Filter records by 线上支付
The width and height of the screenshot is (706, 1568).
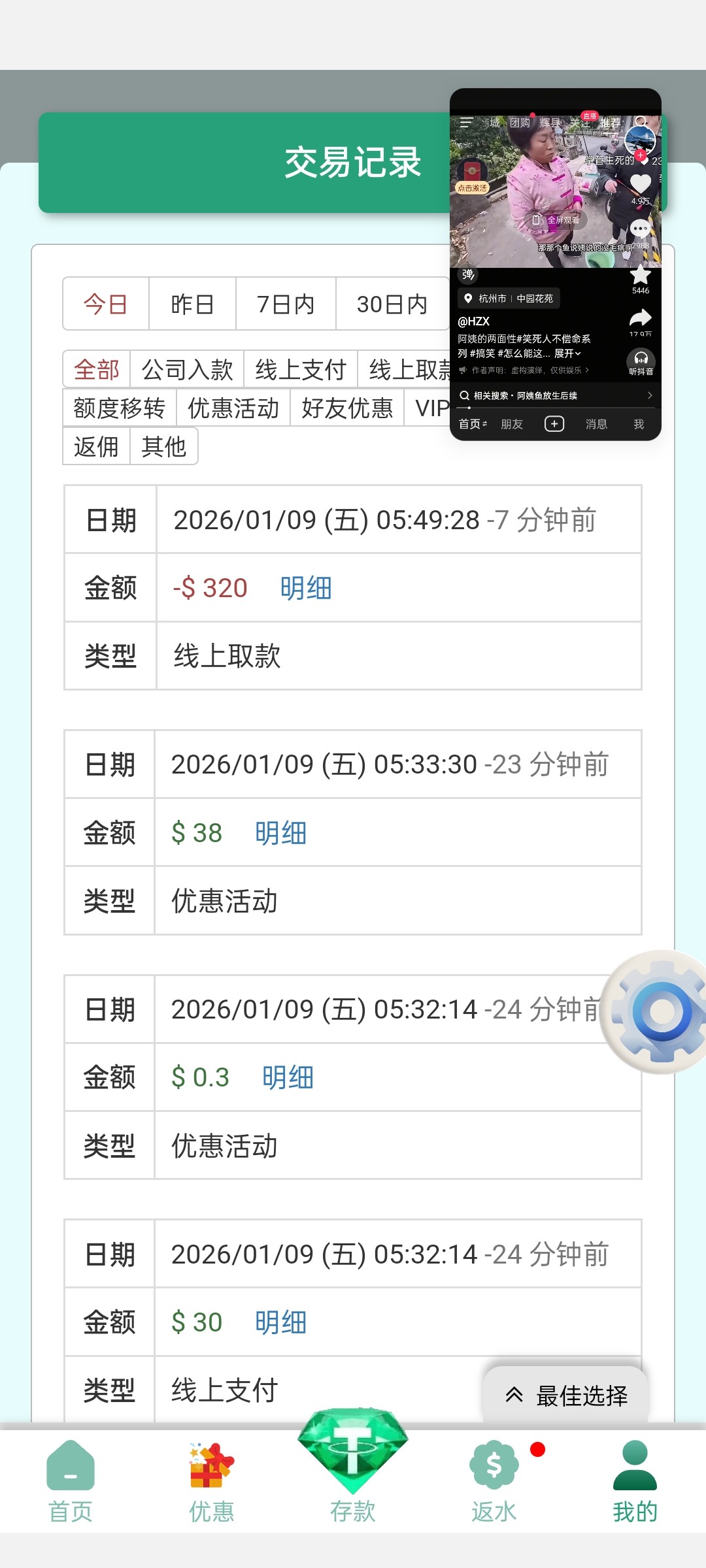(x=301, y=370)
